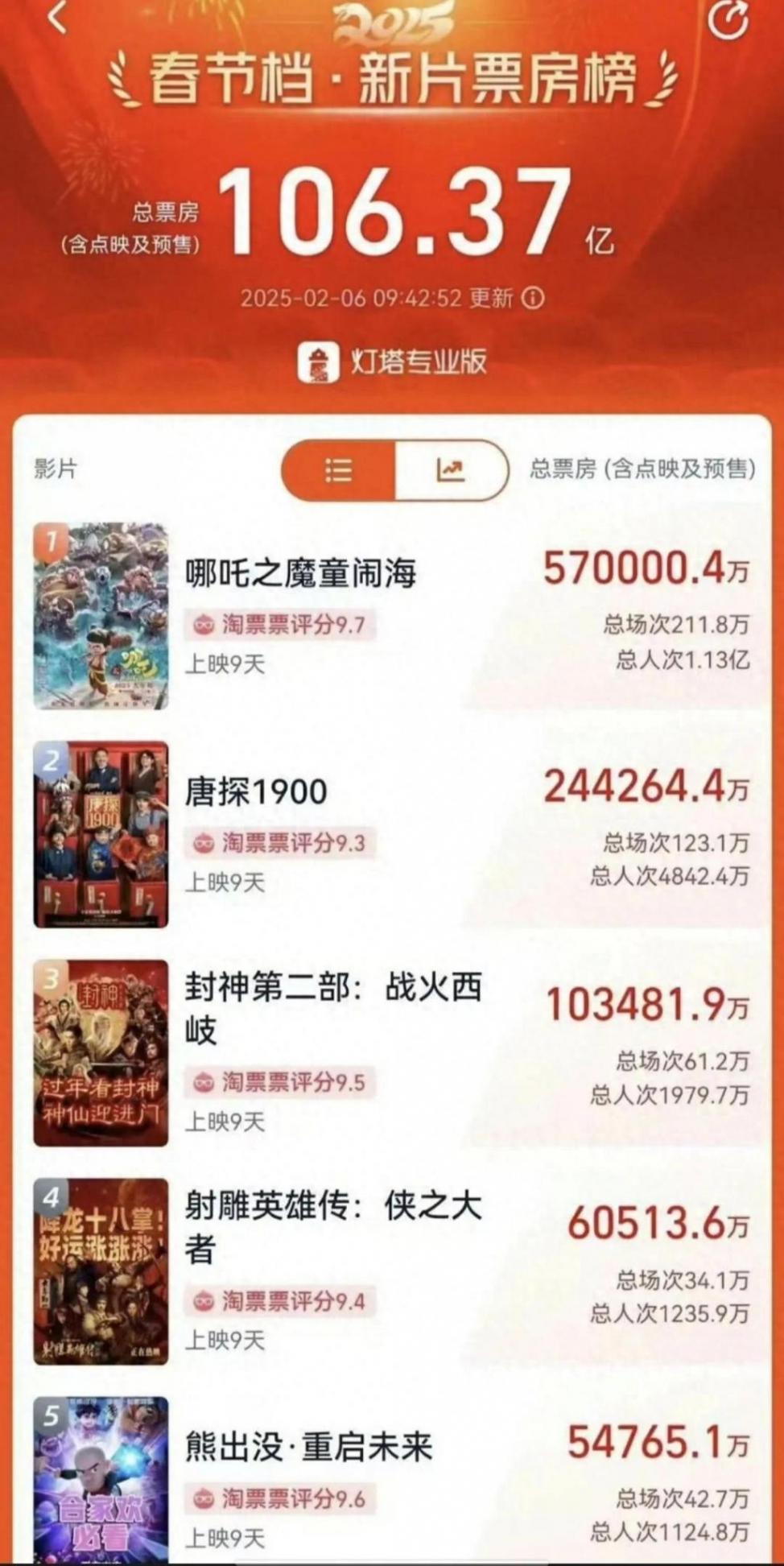784x1566 pixels.
Task: Share this box office ranking
Action: tap(728, 19)
